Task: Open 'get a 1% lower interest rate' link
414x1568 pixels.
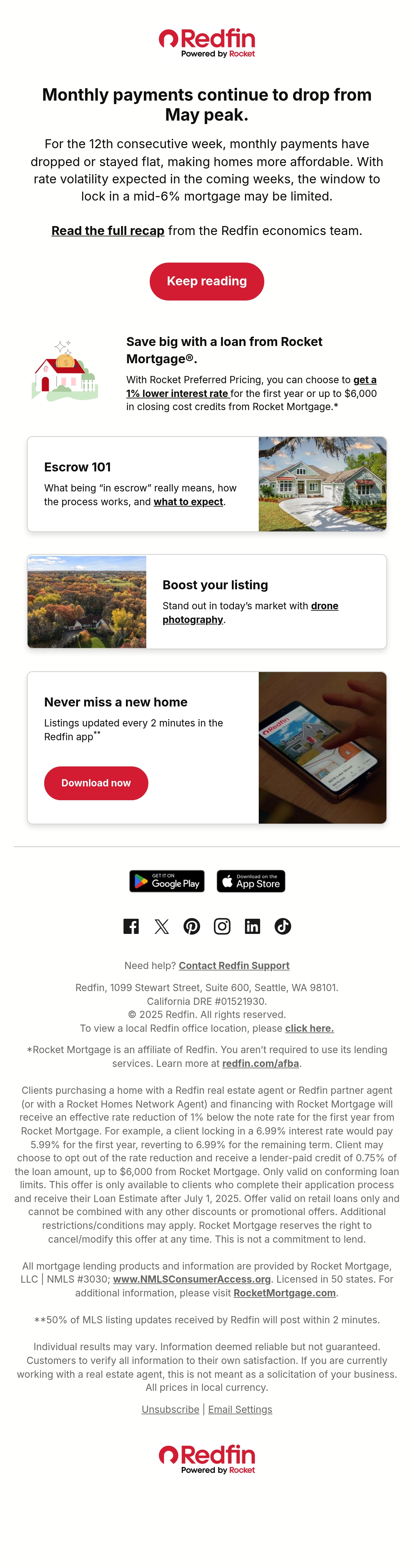Action: point(251,387)
